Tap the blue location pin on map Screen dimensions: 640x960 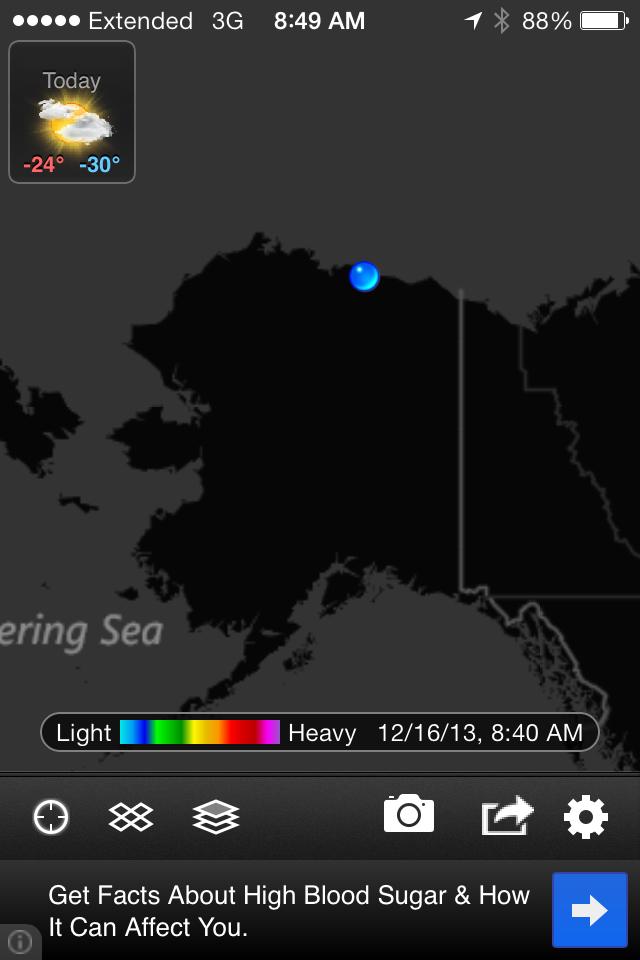tap(364, 276)
